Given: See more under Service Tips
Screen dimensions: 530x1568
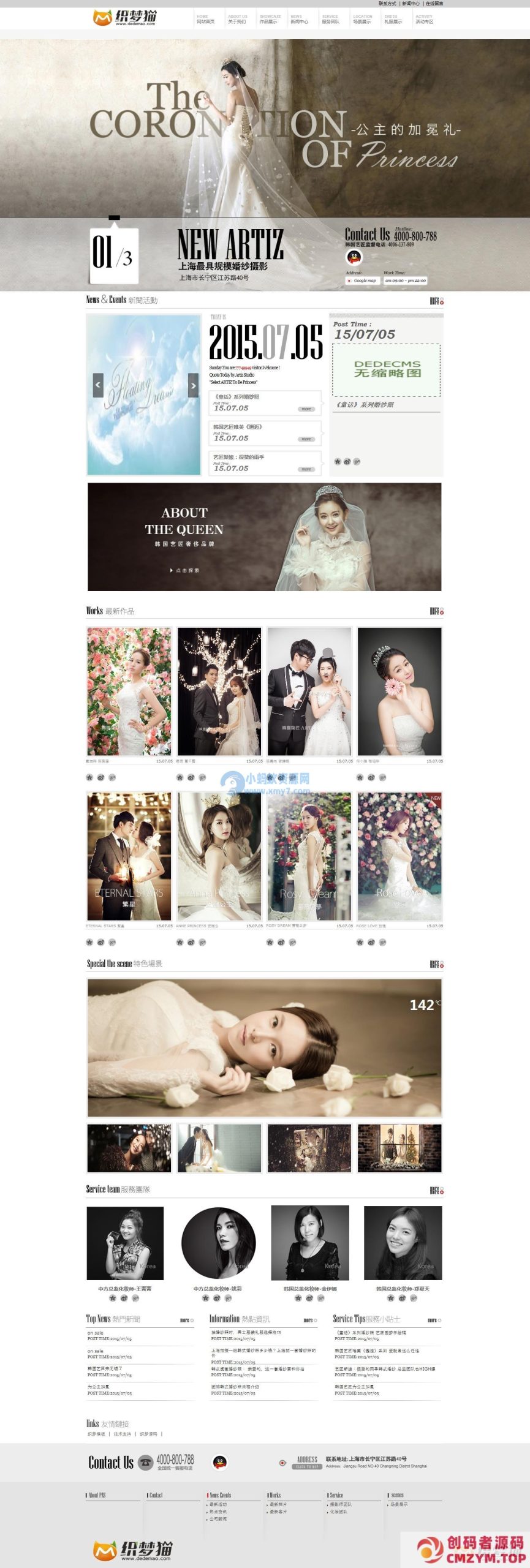Looking at the screenshot, I should [434, 1321].
